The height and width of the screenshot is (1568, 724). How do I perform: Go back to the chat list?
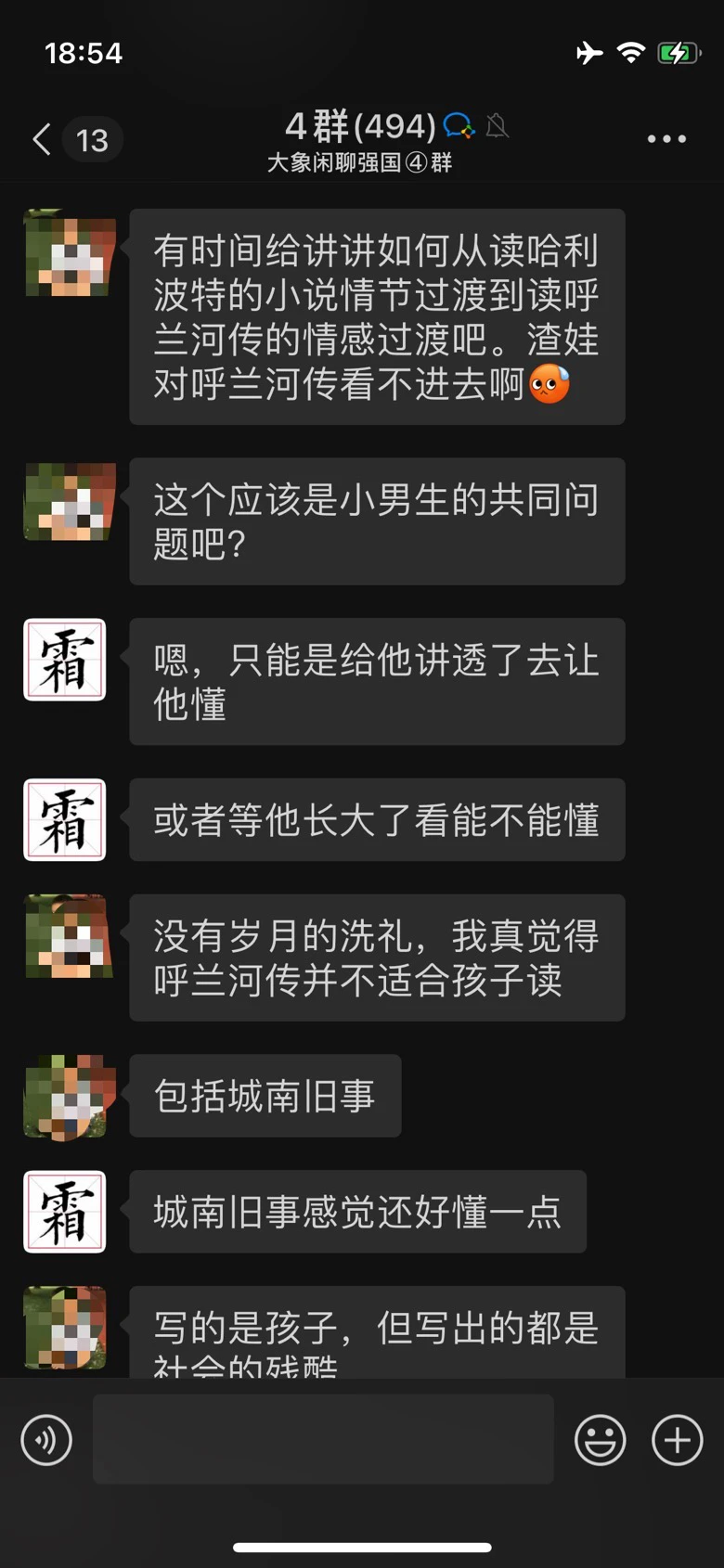(42, 140)
